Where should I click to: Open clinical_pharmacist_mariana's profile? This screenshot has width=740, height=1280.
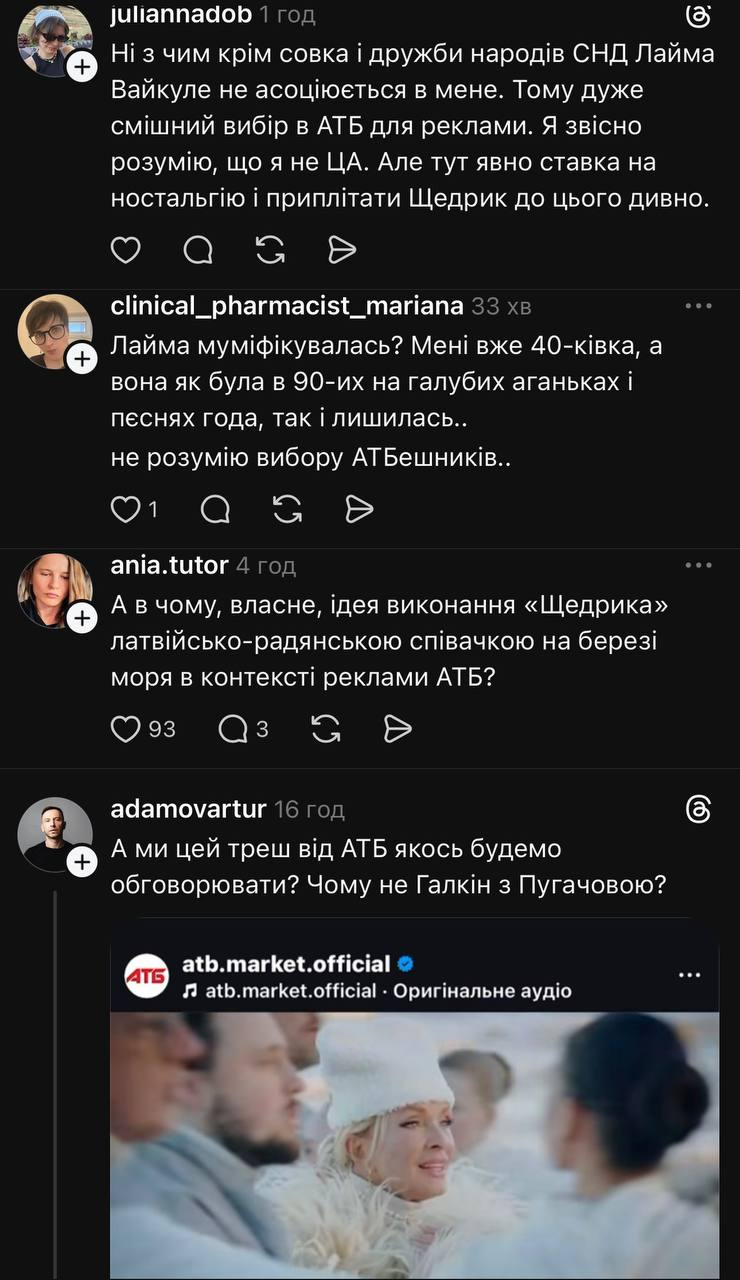[287, 306]
